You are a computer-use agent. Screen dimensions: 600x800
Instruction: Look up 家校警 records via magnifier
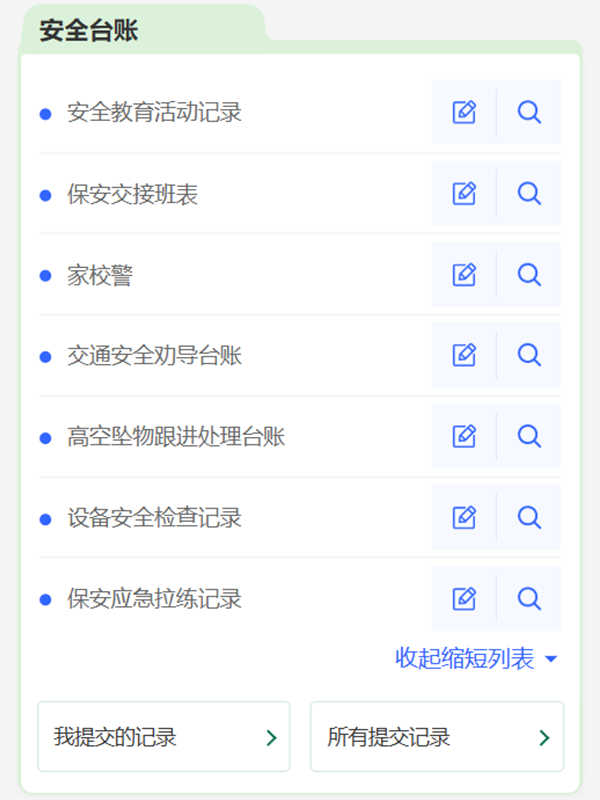coord(529,274)
